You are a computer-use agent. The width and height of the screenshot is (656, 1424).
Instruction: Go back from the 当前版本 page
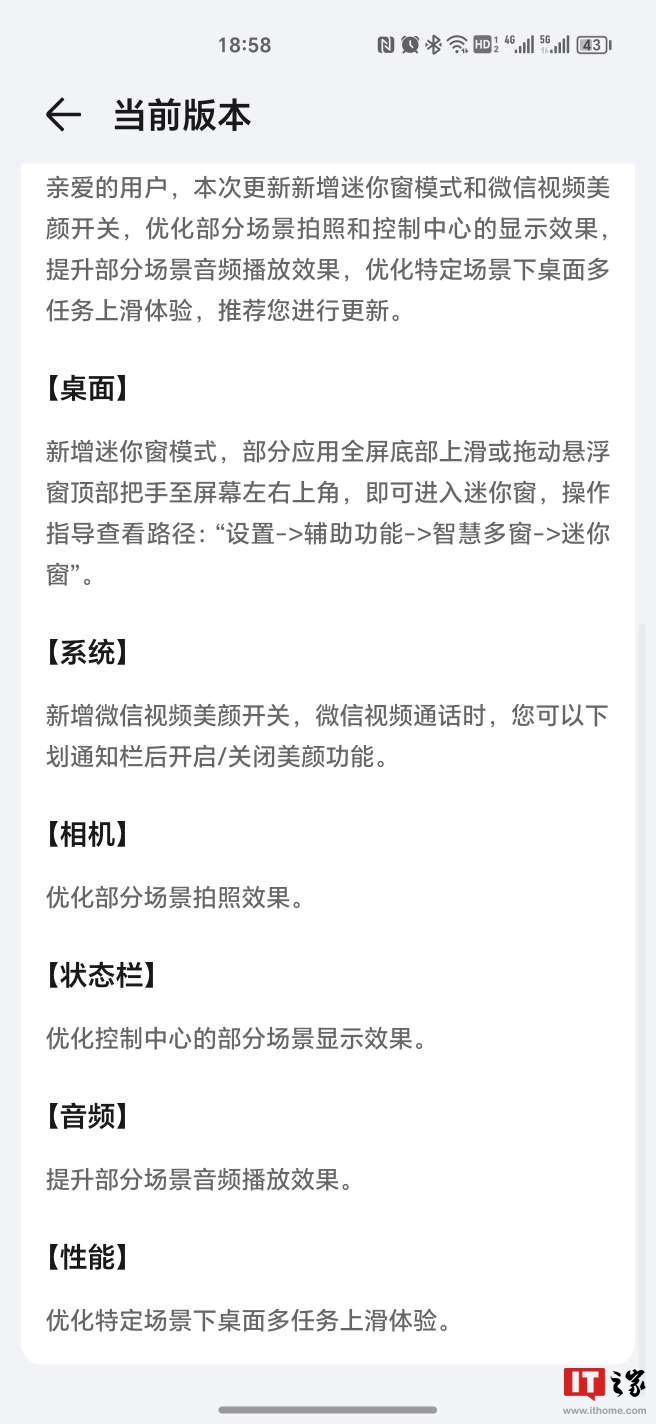63,115
